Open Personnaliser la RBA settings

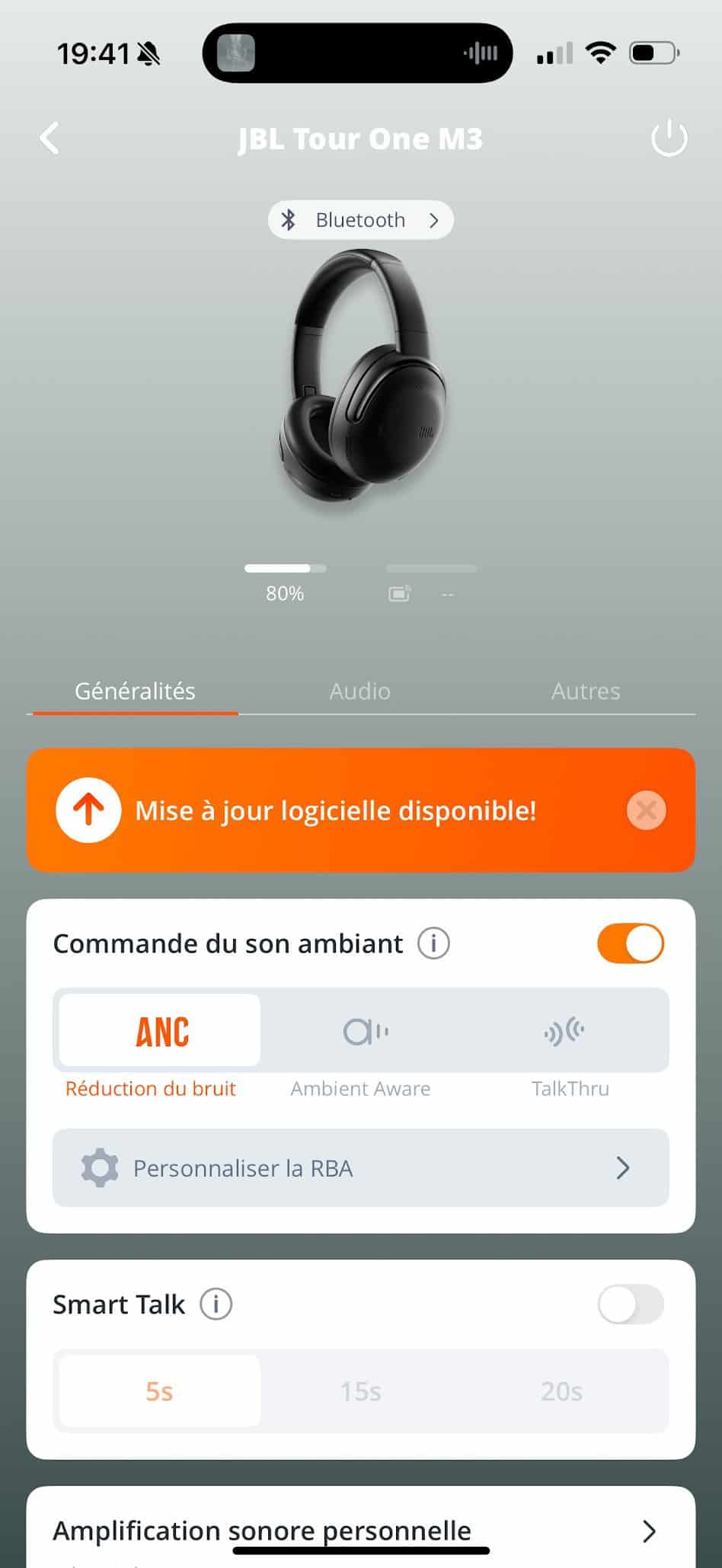360,1168
